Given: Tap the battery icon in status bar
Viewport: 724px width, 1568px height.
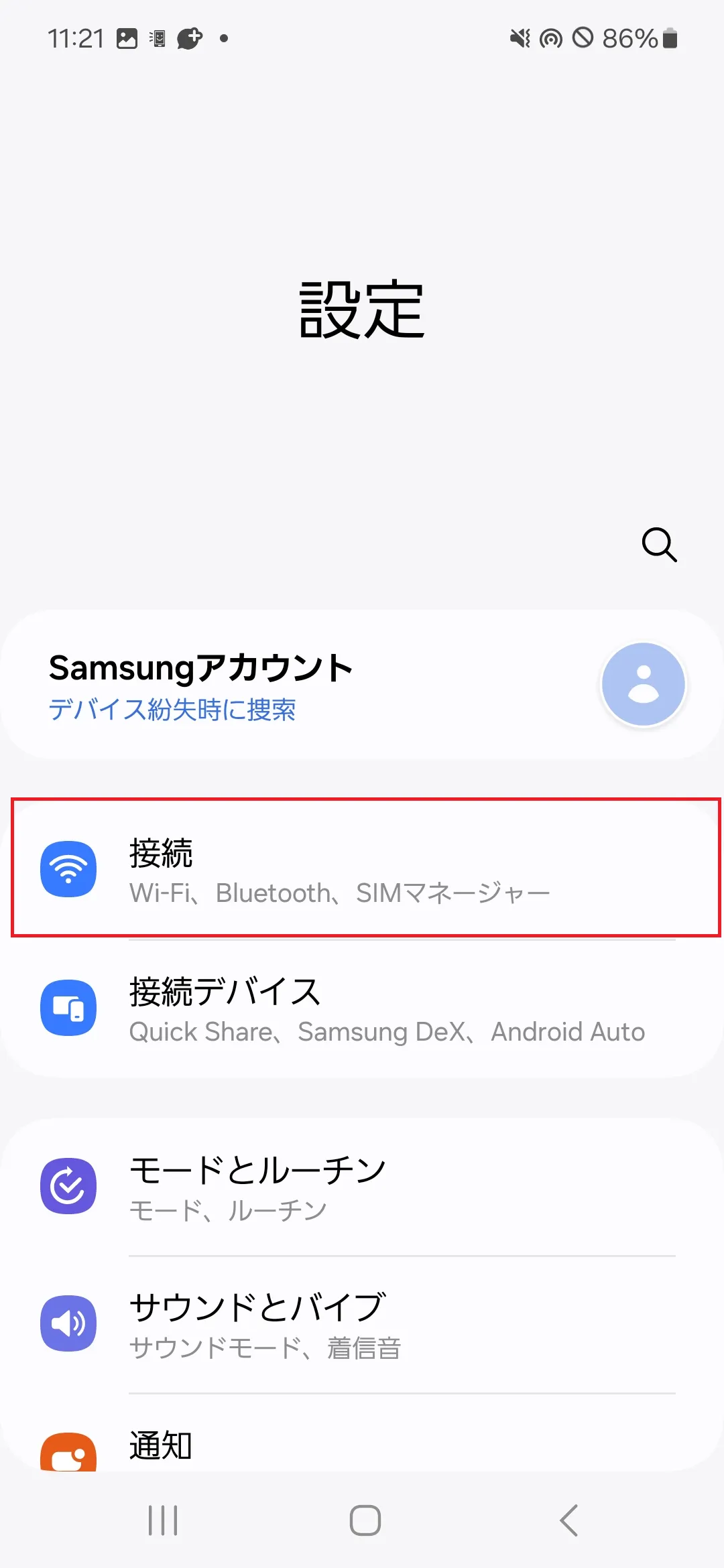Looking at the screenshot, I should [x=668, y=39].
